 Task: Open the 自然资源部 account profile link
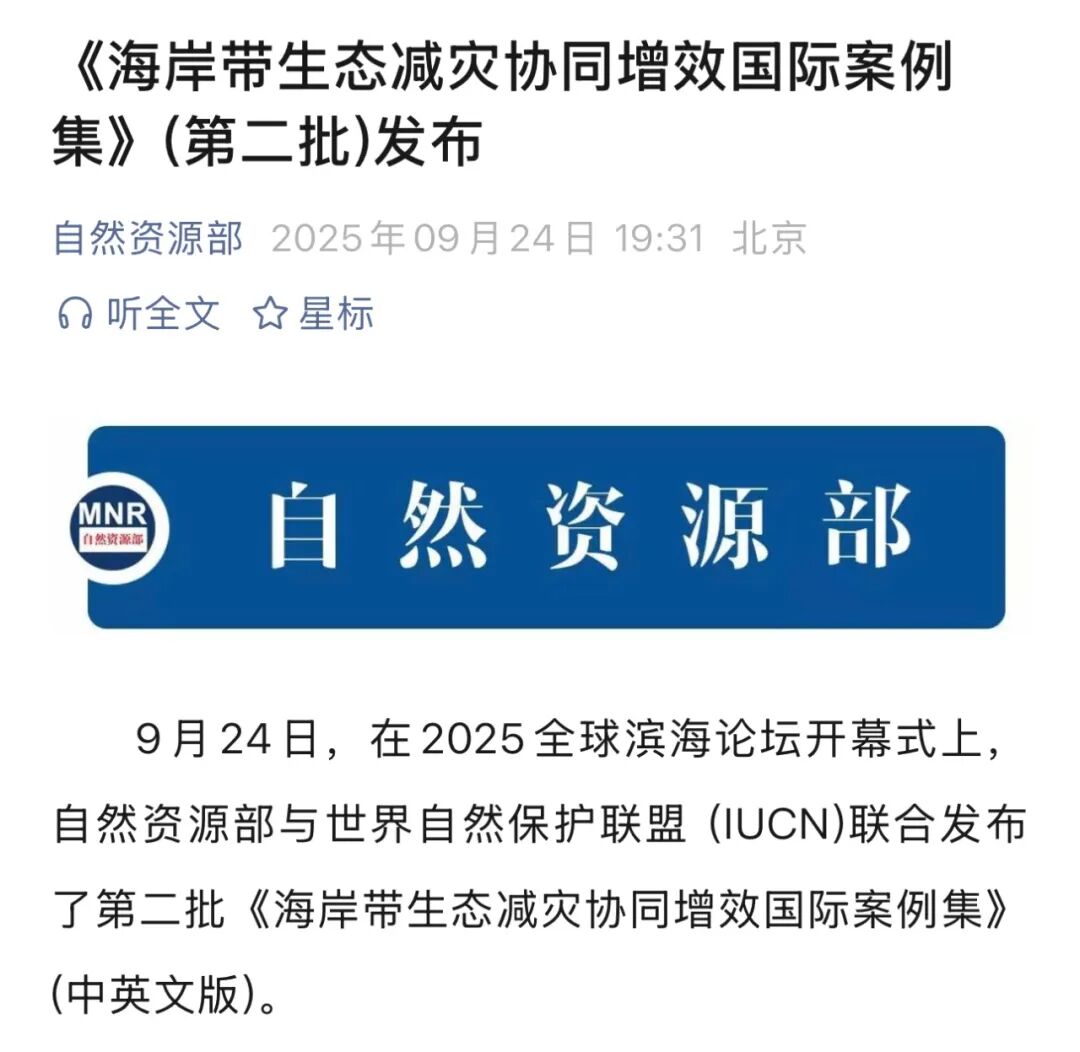coord(148,239)
